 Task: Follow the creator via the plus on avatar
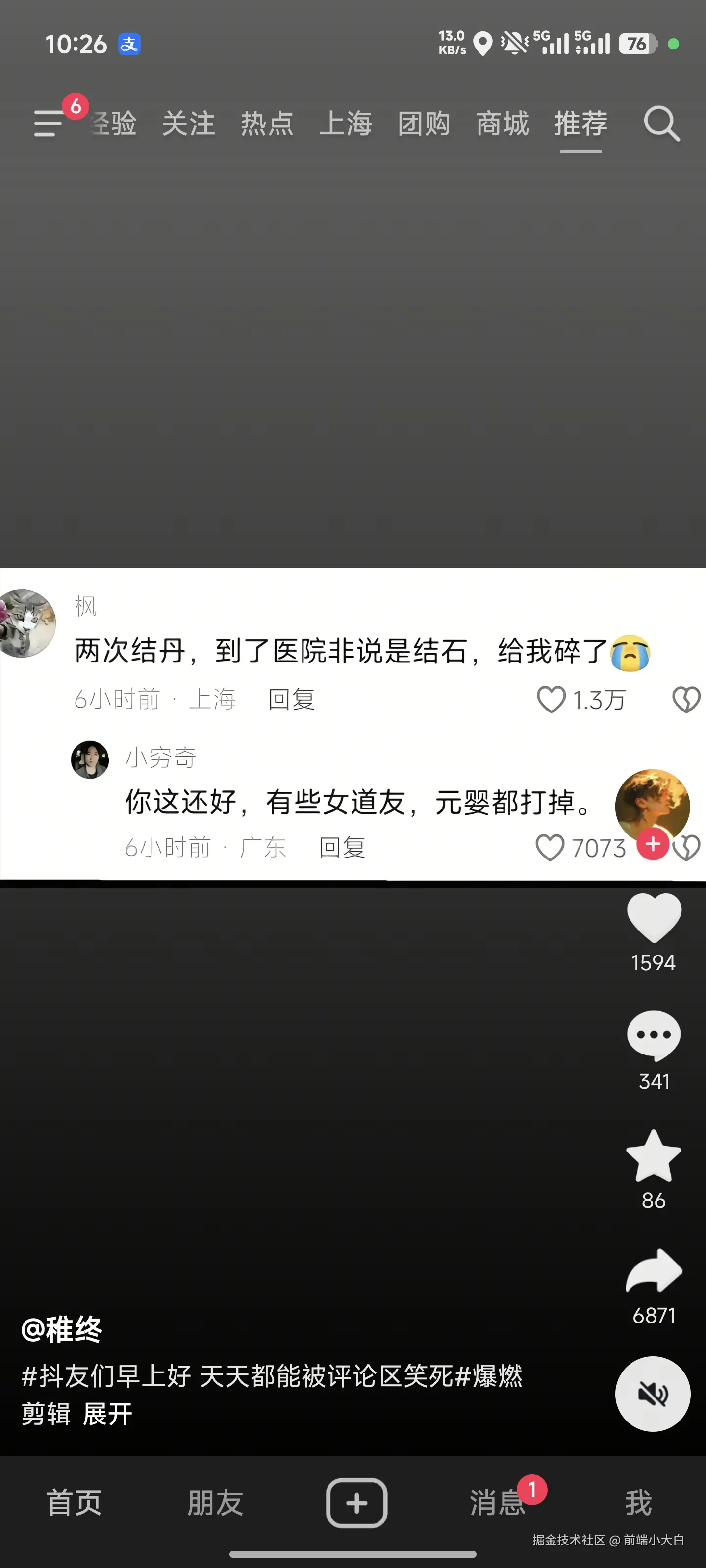pyautogui.click(x=653, y=844)
